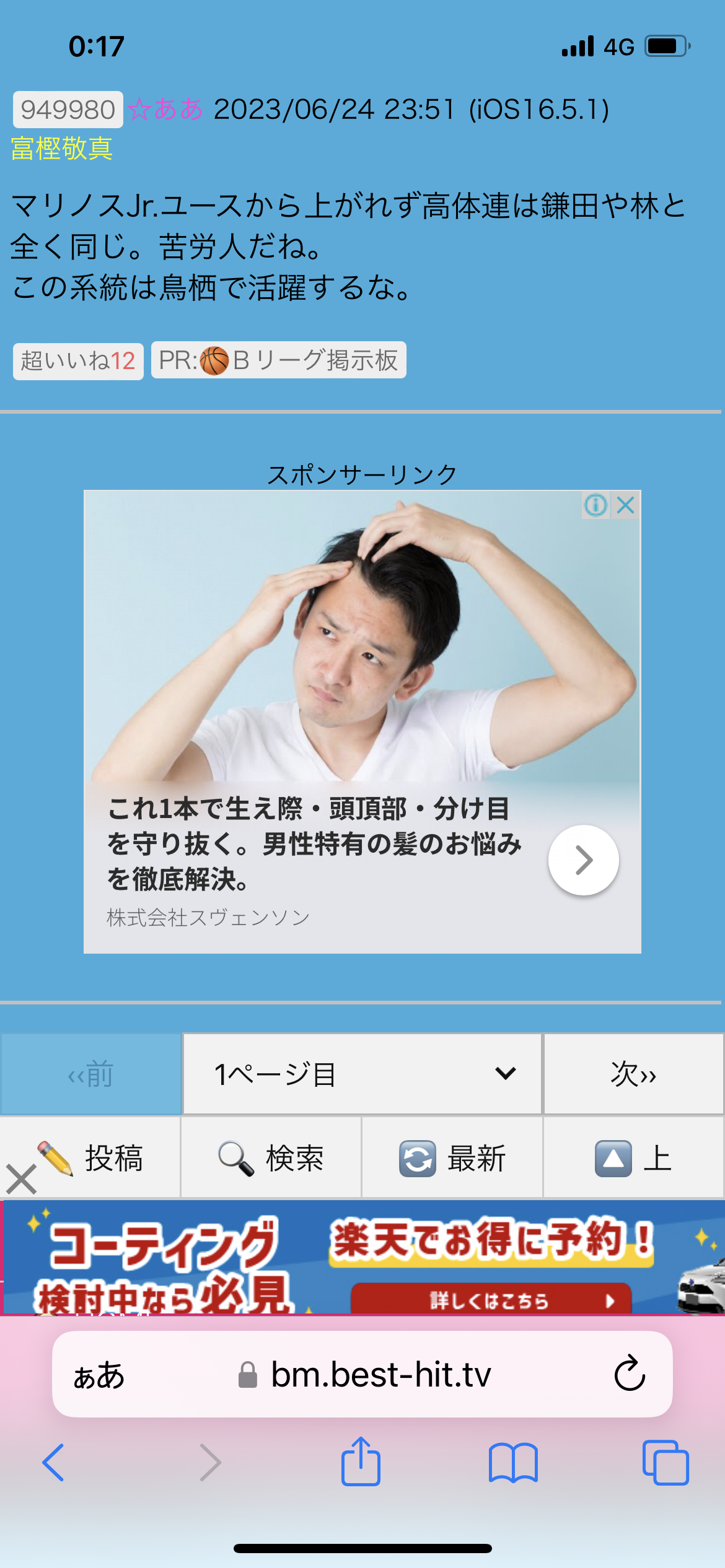Open the Safari share sheet
Viewport: 725px width, 1568px height.
[x=361, y=1463]
